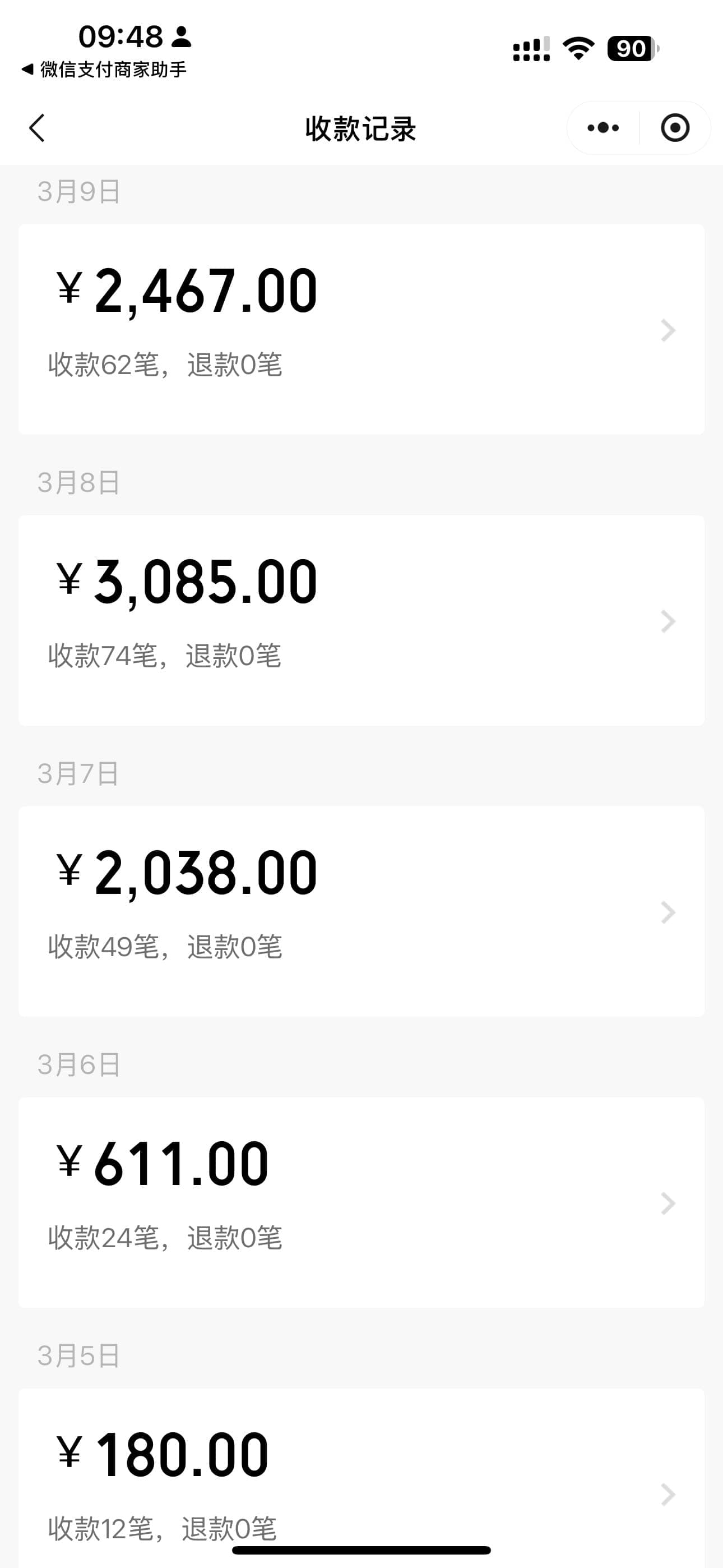Open 3月7日 record of ¥2,038.00
Screen dimensions: 723x1568
coord(361,911)
